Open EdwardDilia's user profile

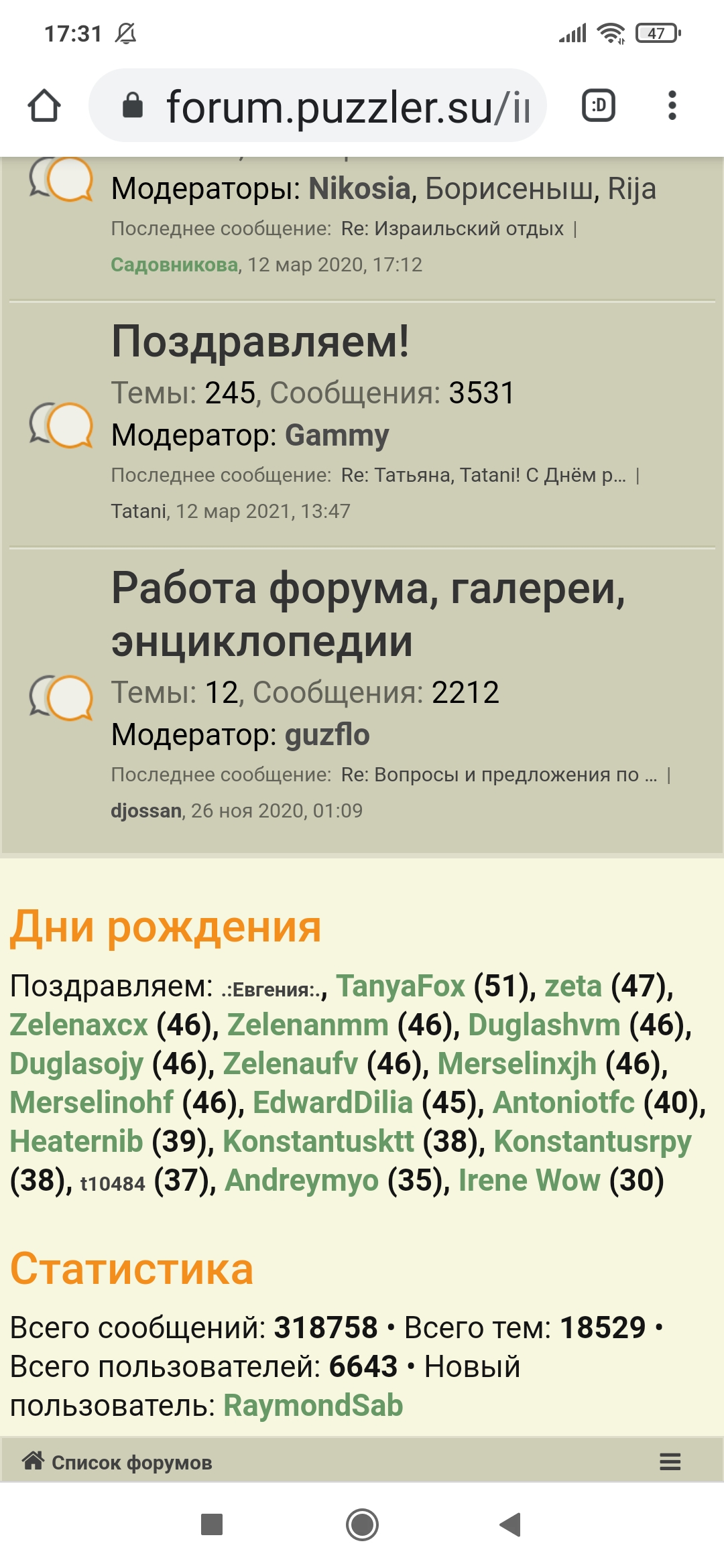pyautogui.click(x=333, y=1103)
